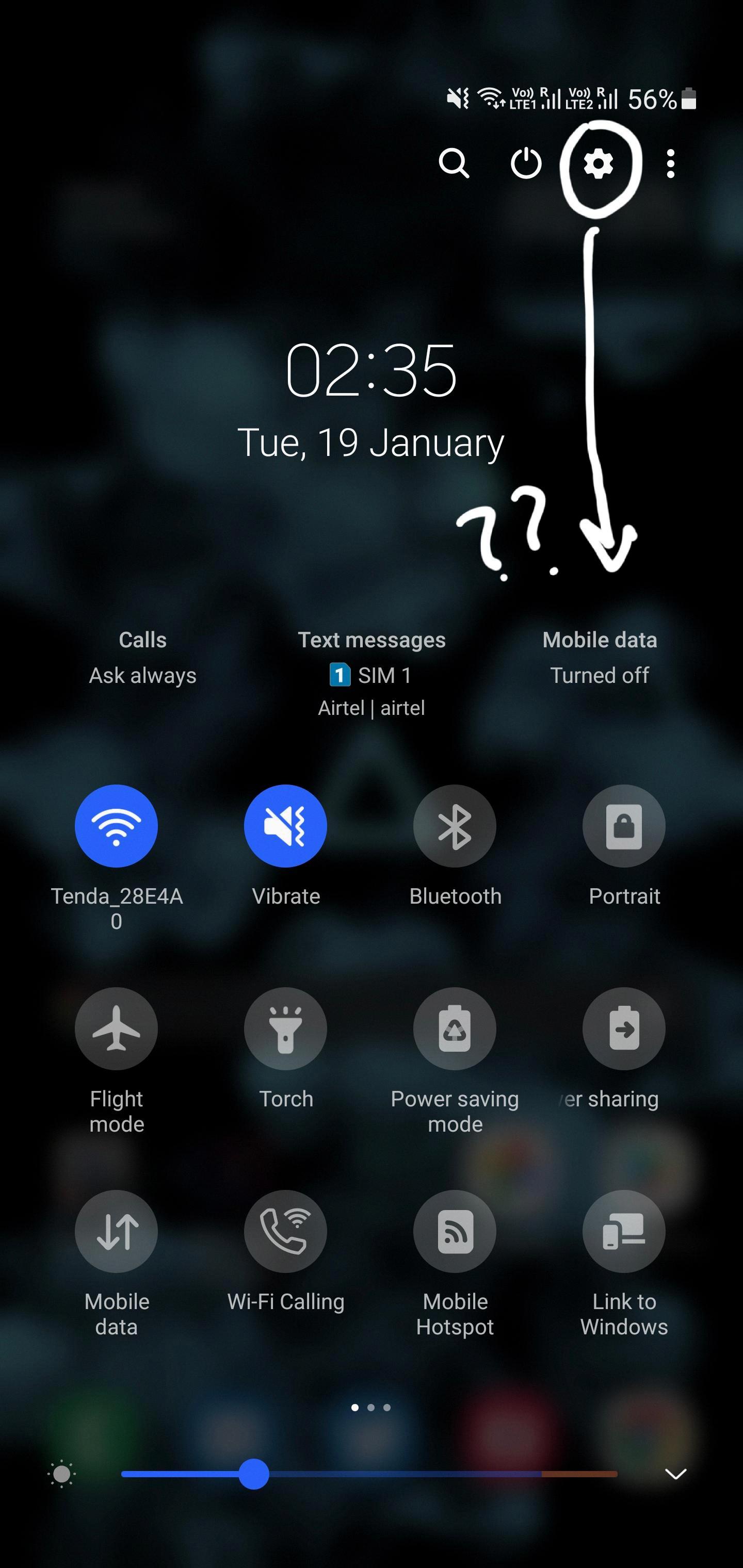Switch on the Torch
The image size is (743, 1568).
coord(286,1028)
